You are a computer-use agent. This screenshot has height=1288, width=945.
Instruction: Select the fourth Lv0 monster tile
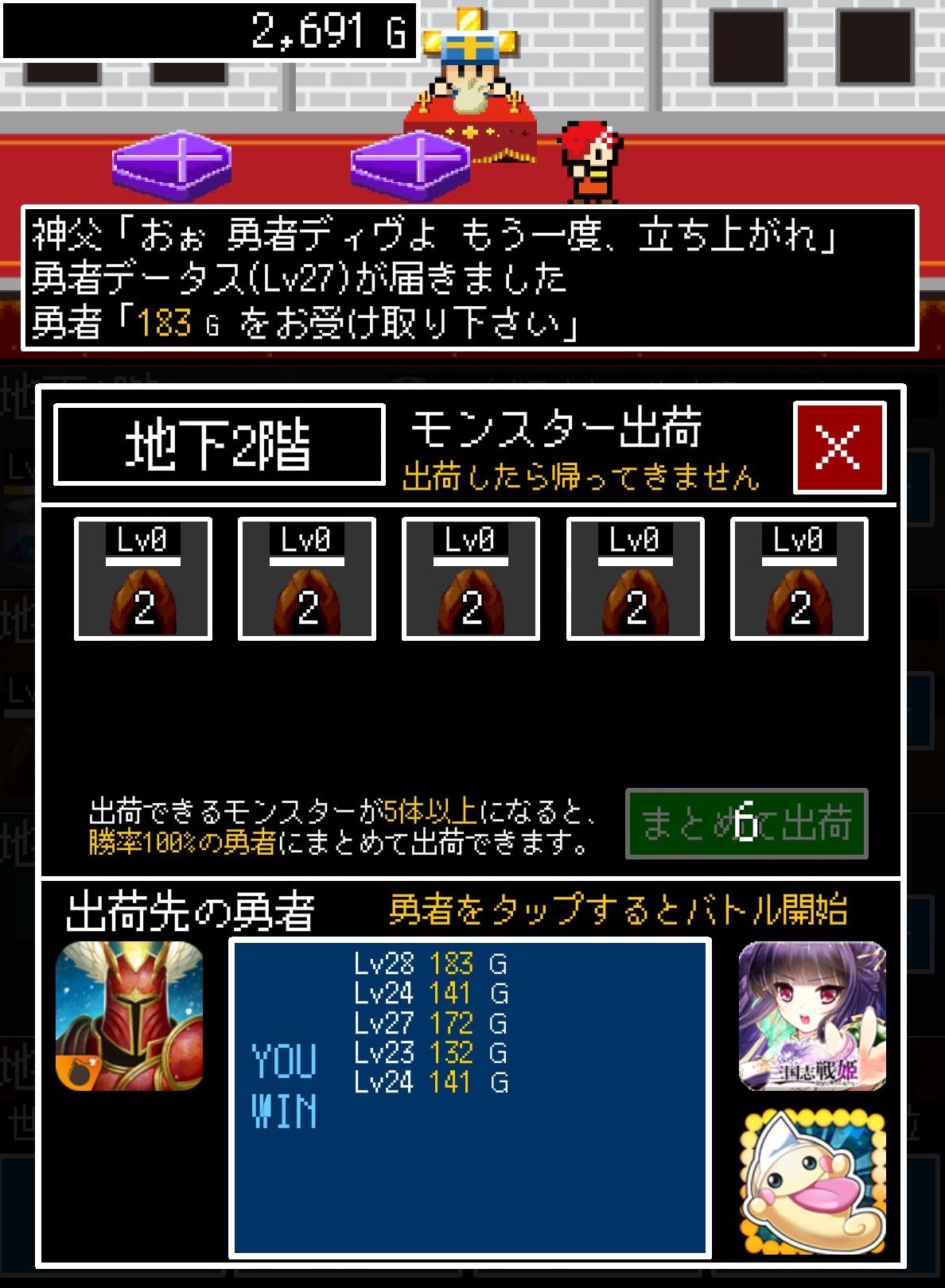click(635, 579)
